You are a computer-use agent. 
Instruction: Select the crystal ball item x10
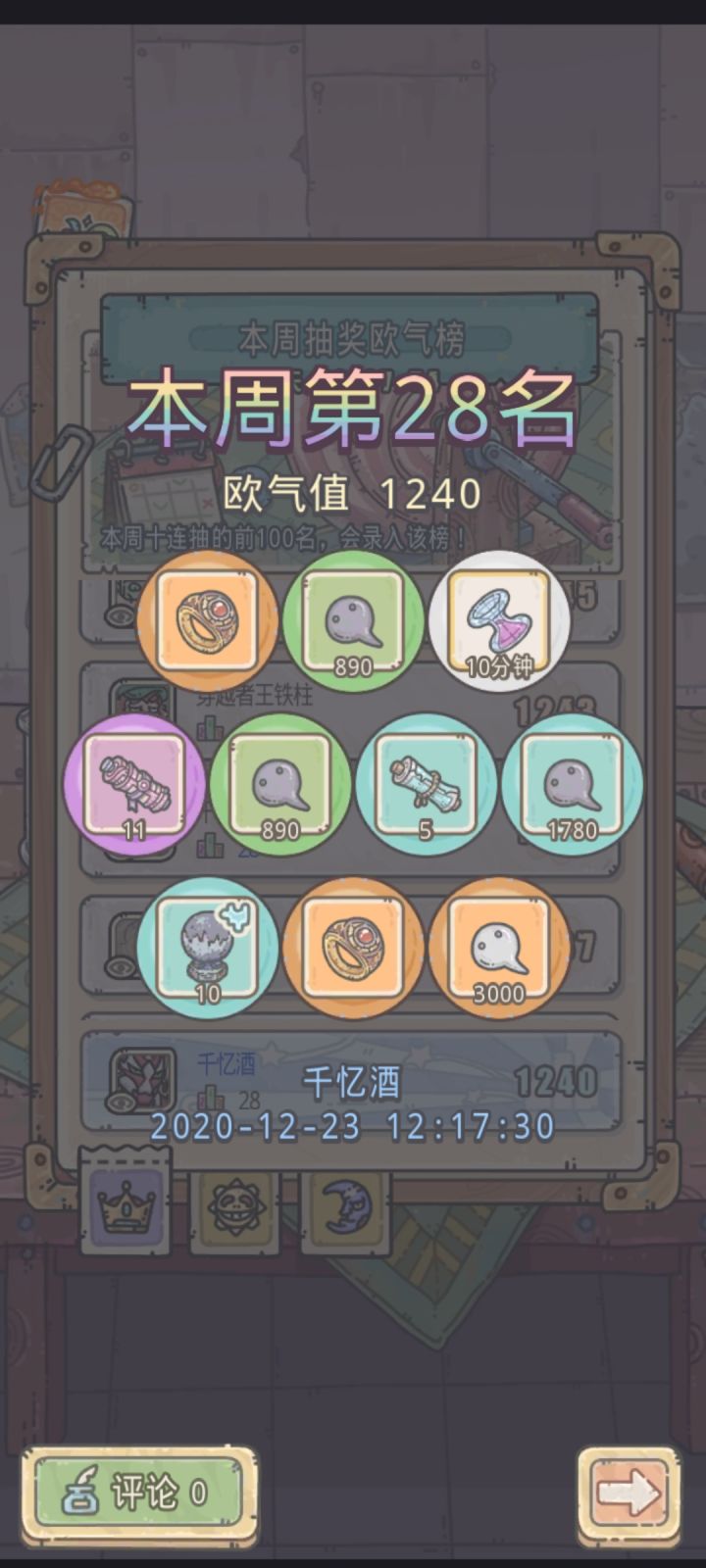pyautogui.click(x=208, y=949)
